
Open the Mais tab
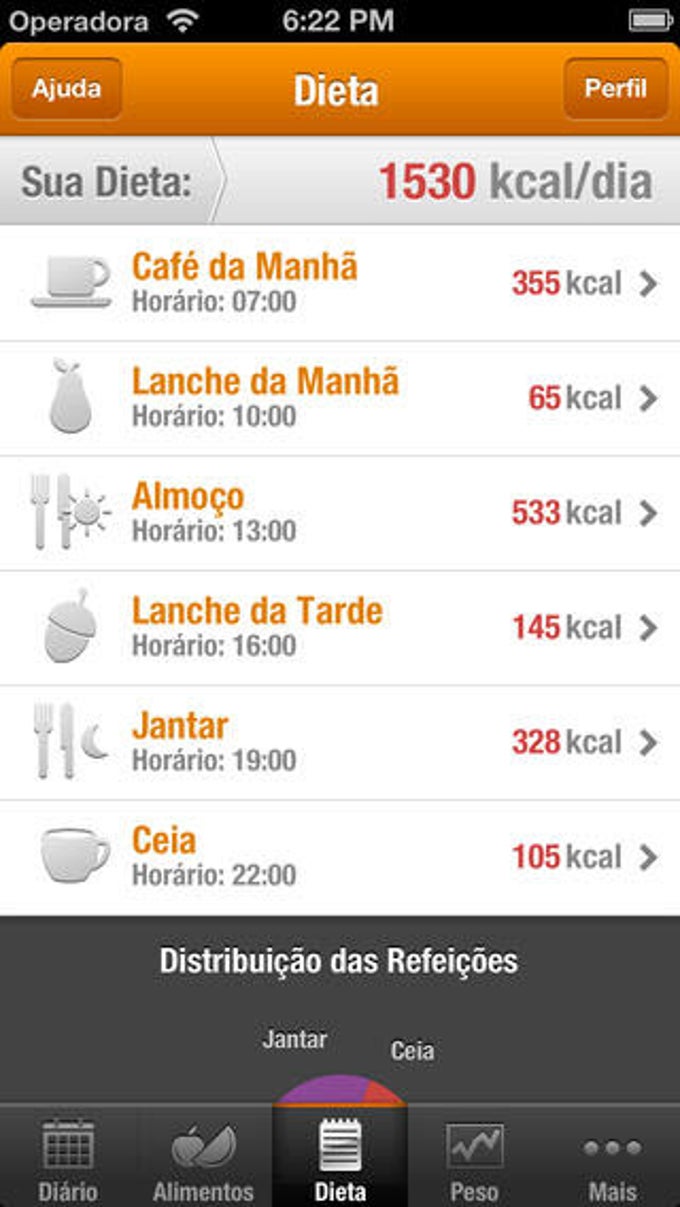[612, 1160]
